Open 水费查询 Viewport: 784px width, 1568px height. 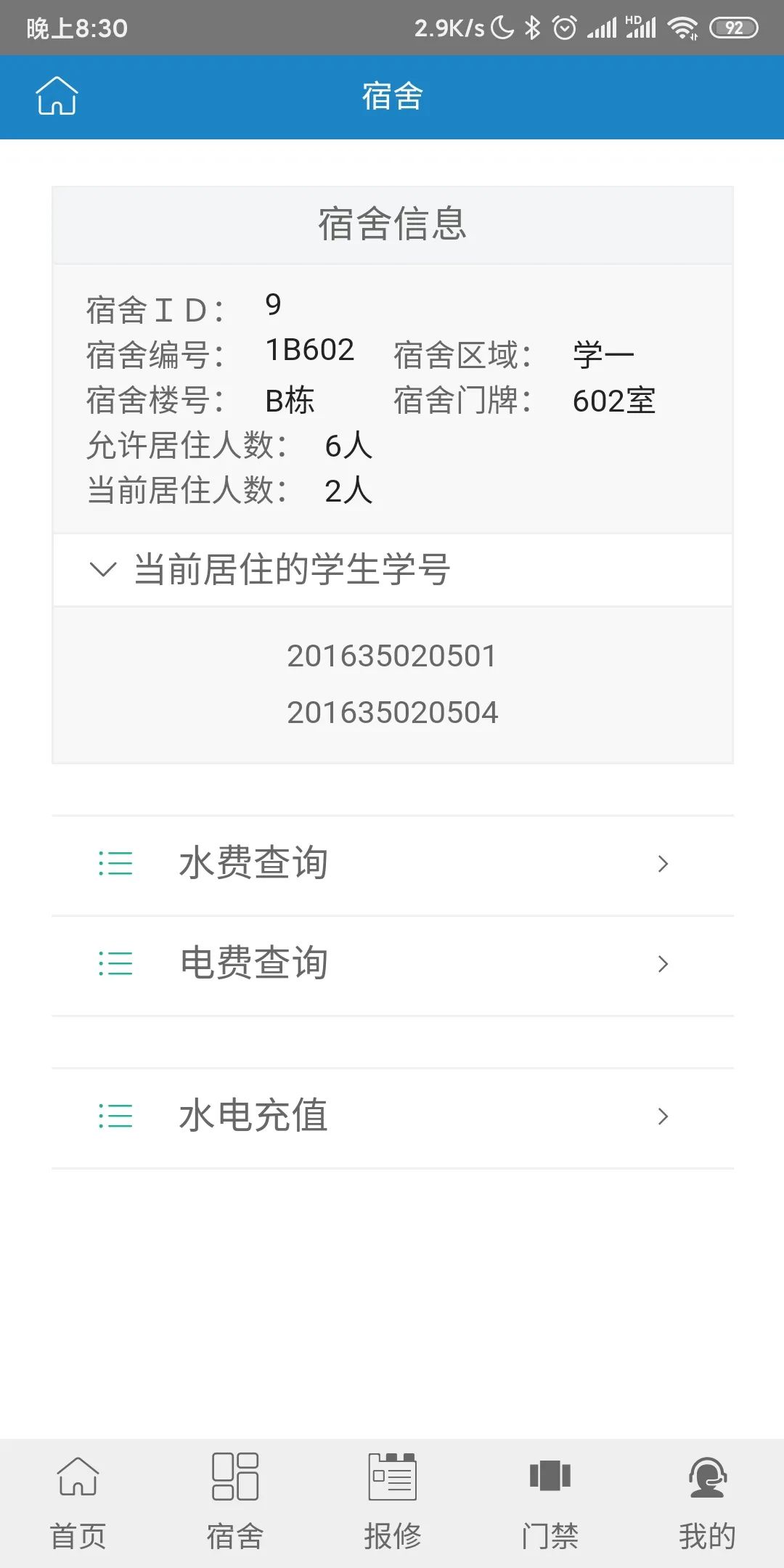coord(392,864)
